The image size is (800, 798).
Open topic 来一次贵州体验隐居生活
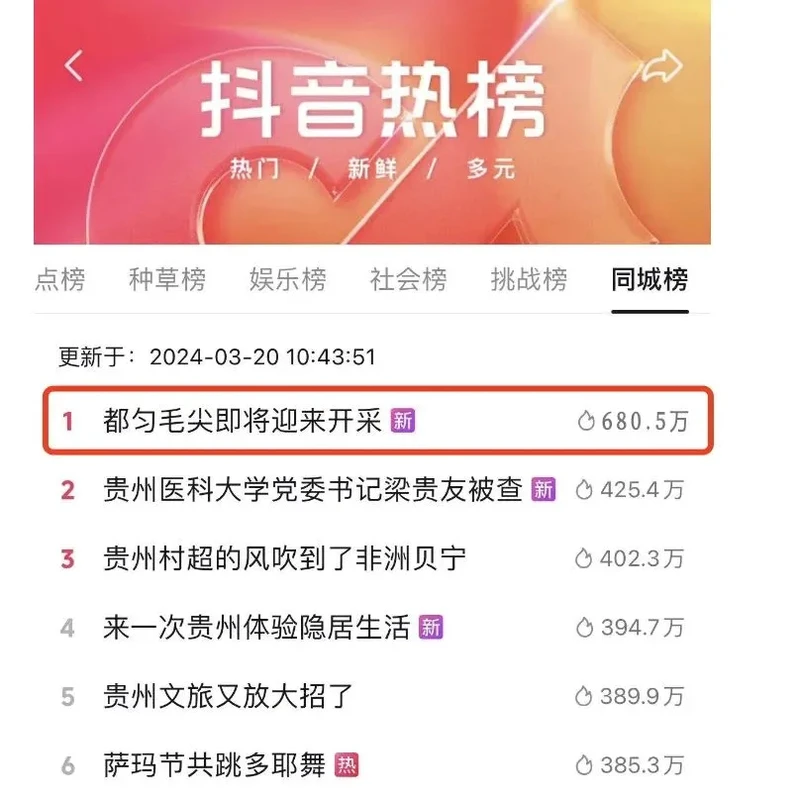click(257, 628)
